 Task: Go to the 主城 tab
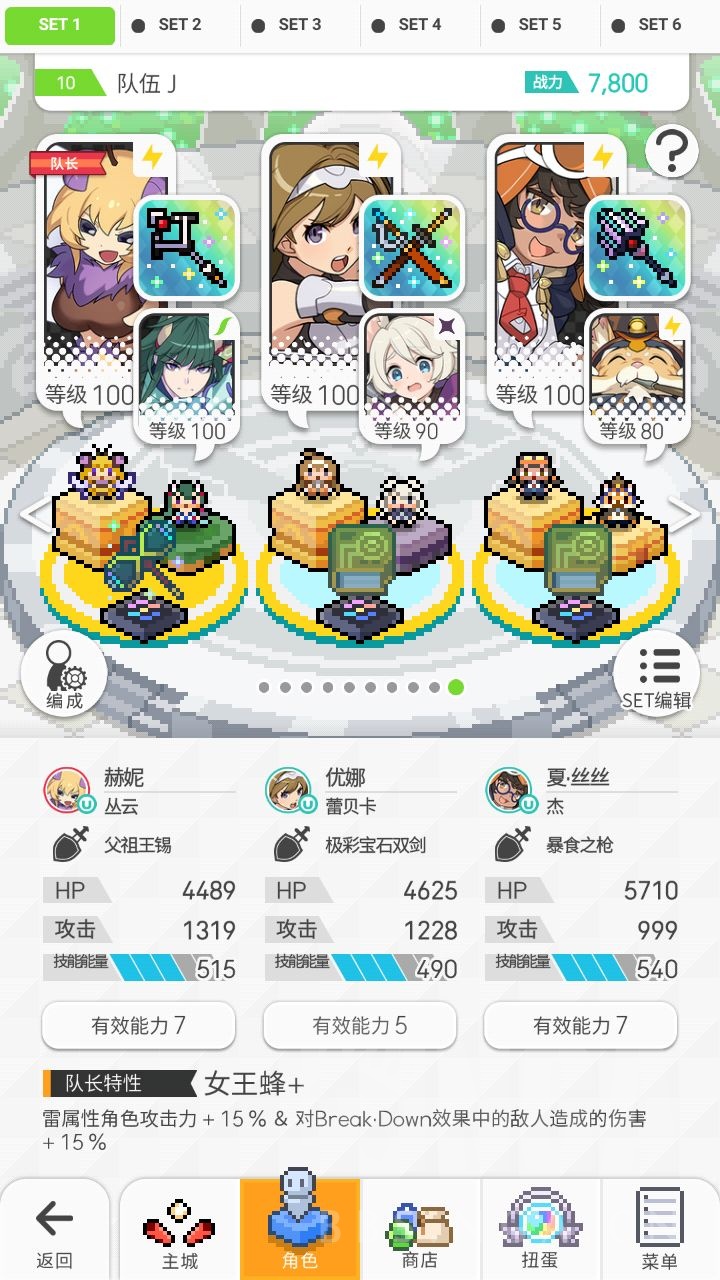coord(180,1232)
